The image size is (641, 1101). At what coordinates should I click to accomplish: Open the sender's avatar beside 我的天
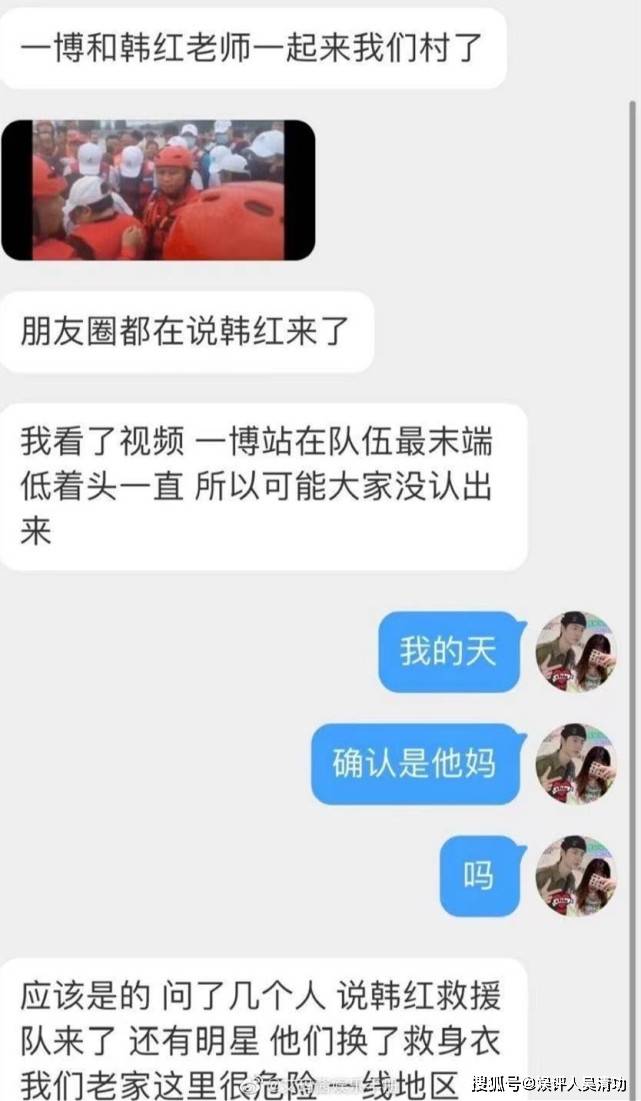[x=576, y=652]
